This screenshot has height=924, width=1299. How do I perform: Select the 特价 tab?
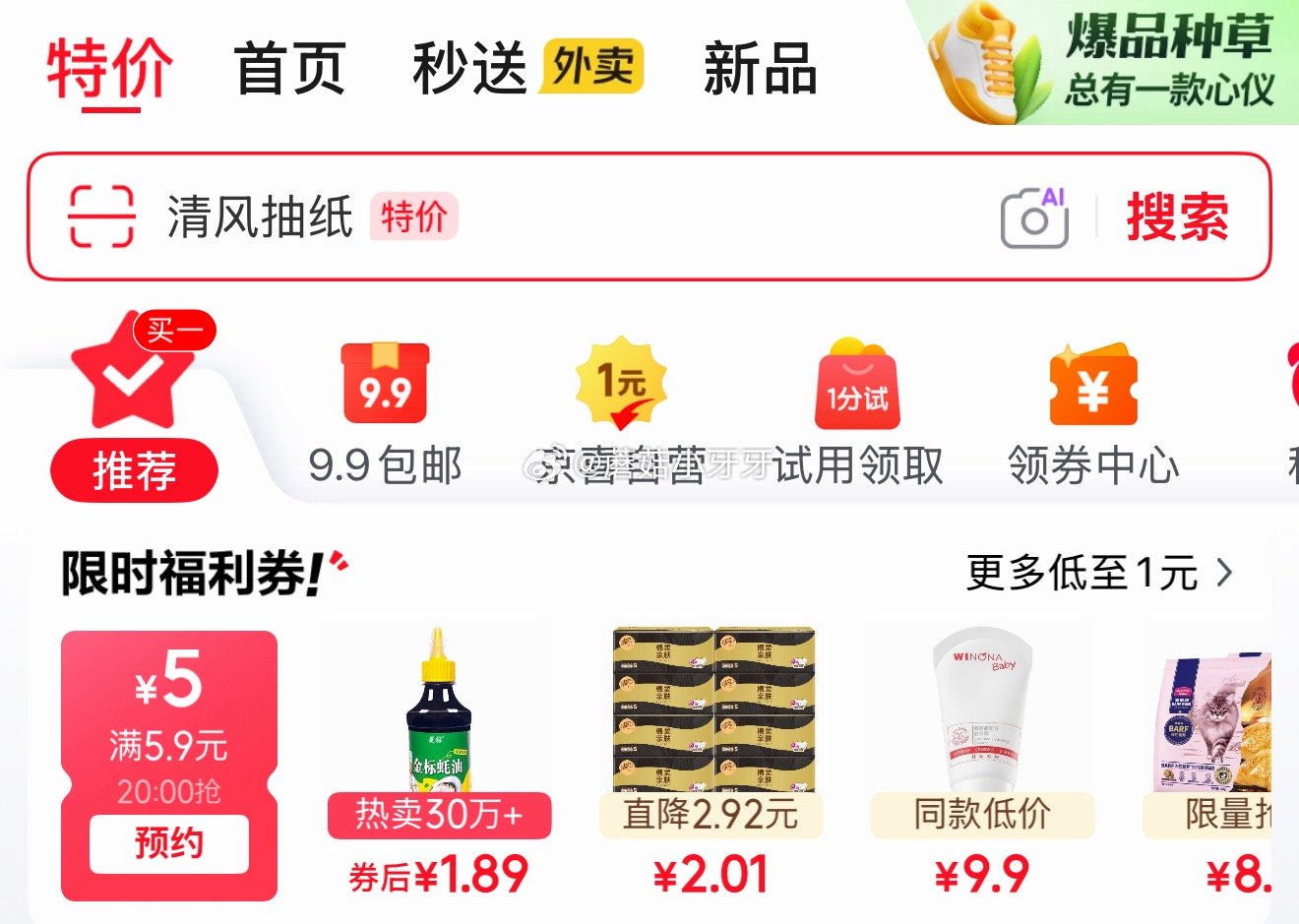pos(108,69)
